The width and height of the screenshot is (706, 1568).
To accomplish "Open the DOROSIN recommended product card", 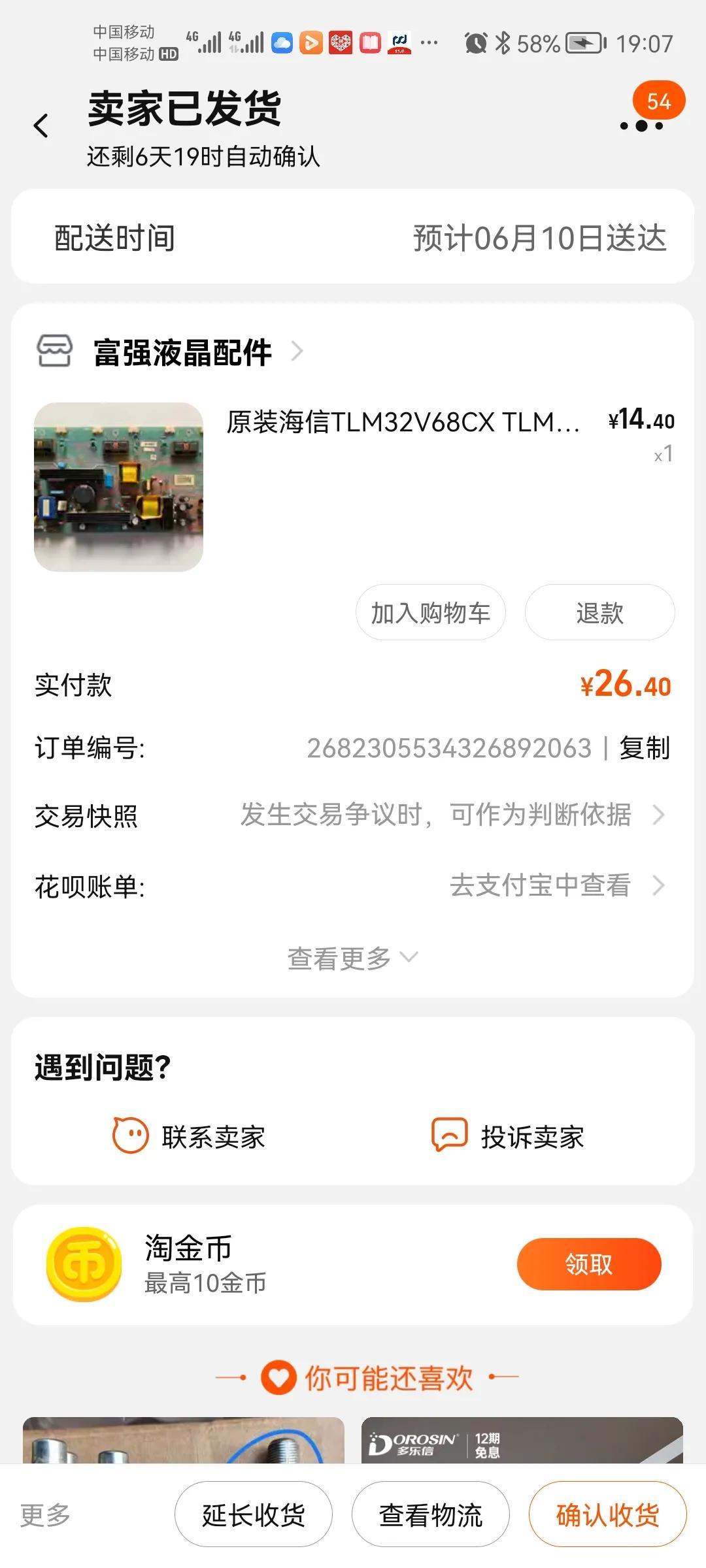I will 522,1441.
